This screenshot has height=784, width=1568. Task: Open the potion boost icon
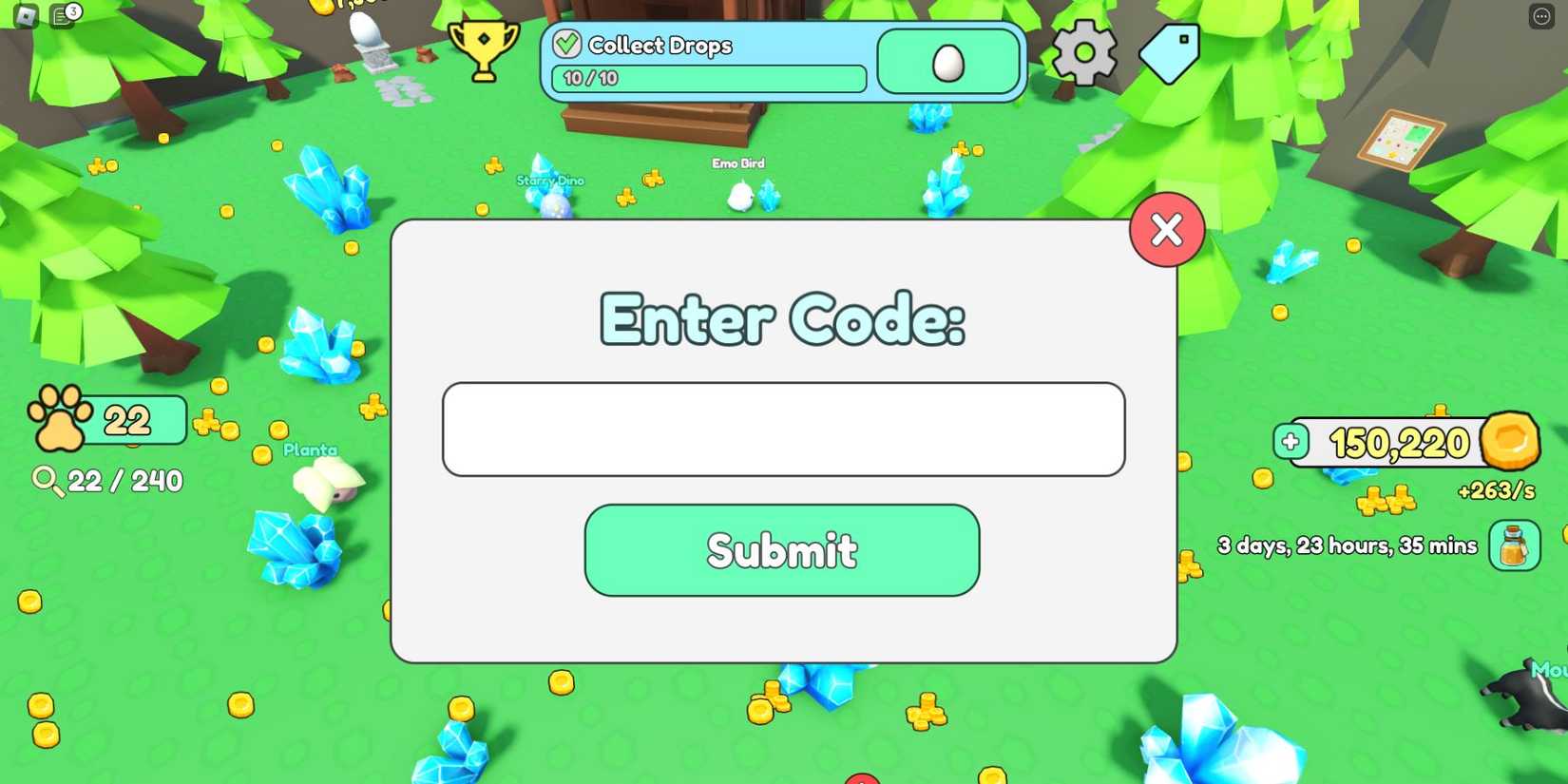tap(1514, 546)
